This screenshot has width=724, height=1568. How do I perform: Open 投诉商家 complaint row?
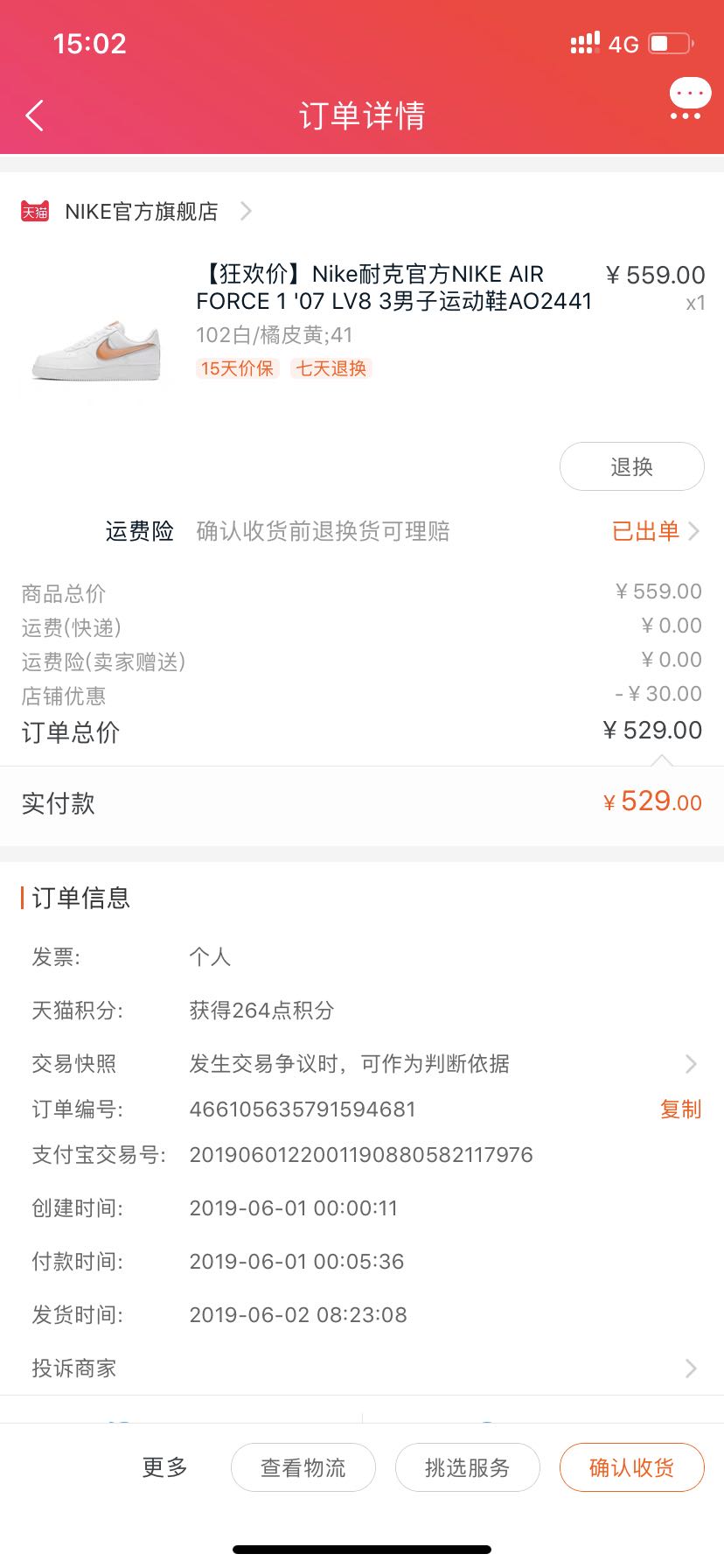coord(362,1368)
